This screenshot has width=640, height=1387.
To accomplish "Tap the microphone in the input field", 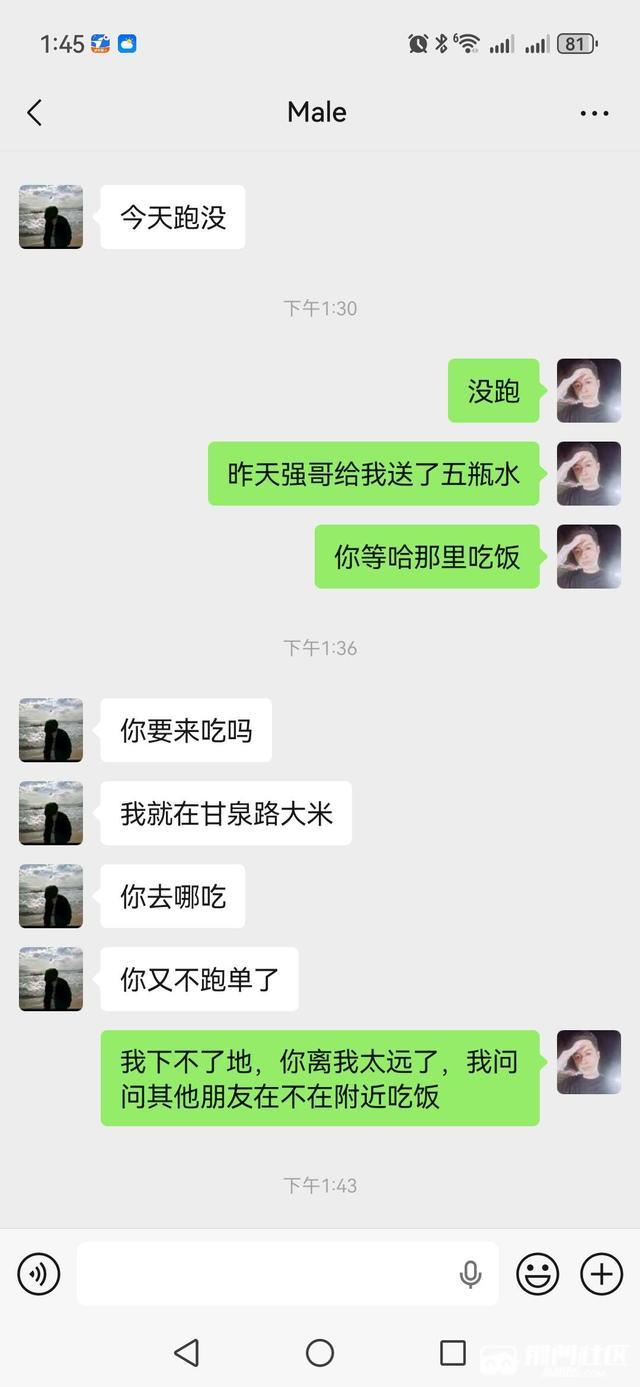I will tap(470, 1274).
